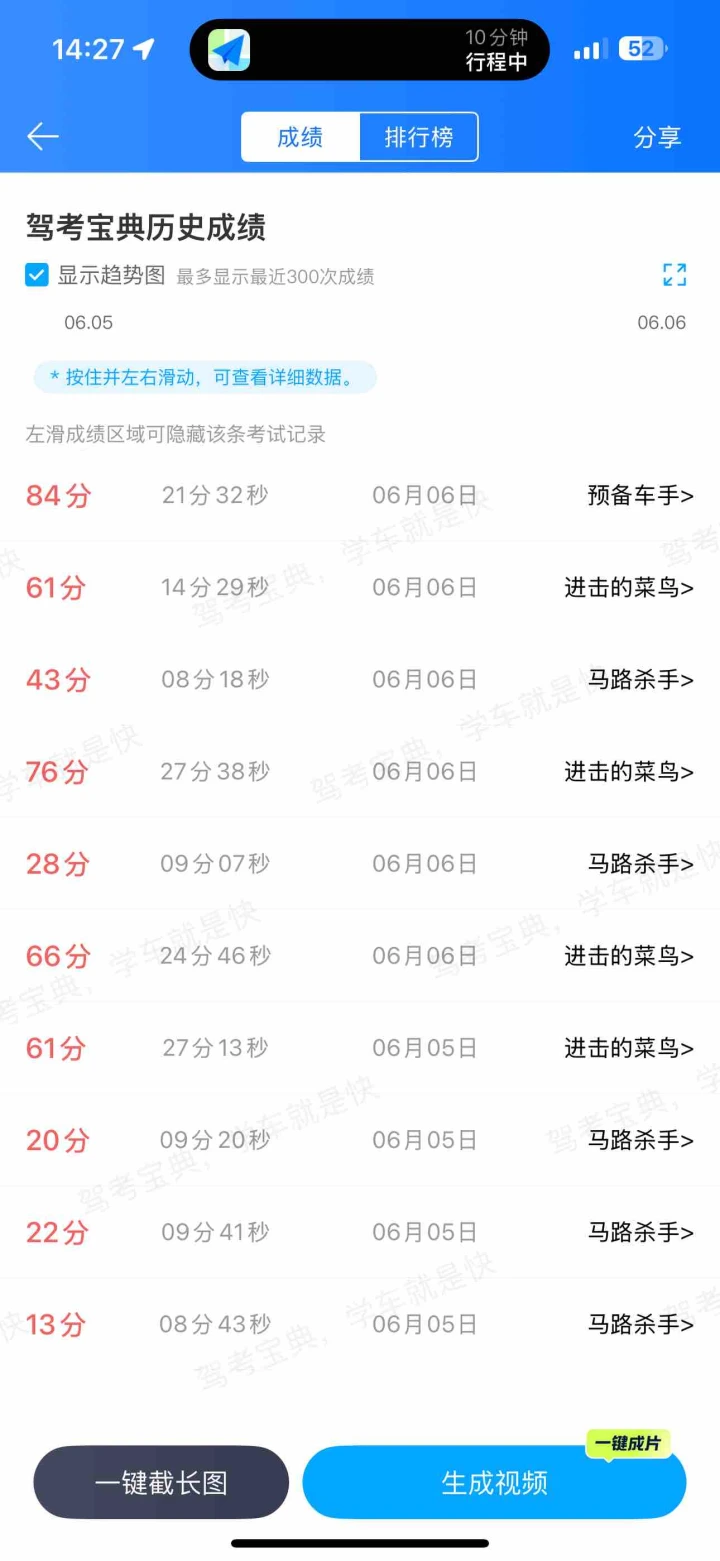Open the 43分 exam record
Viewport: 720px width, 1561px height.
tap(360, 679)
